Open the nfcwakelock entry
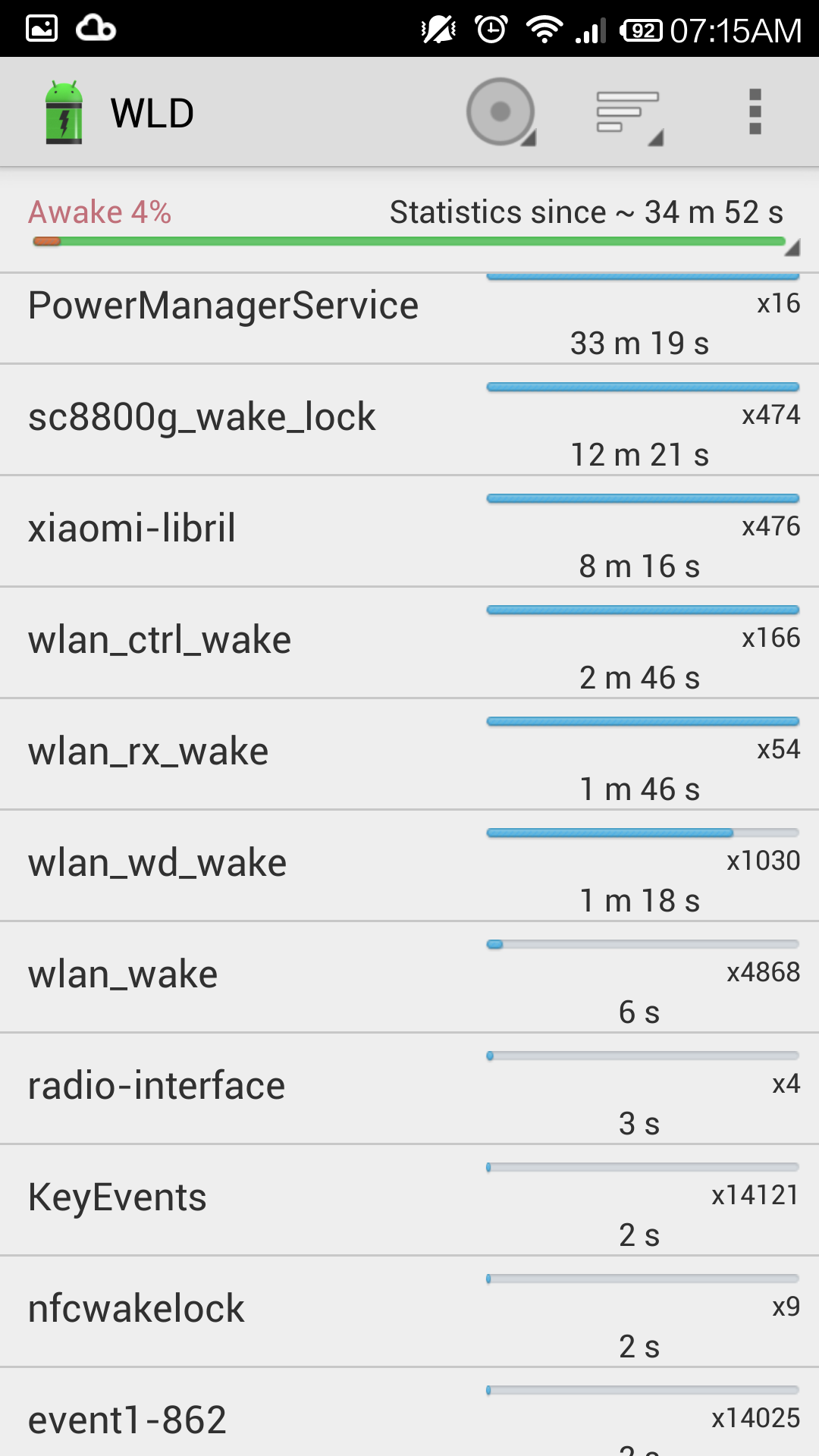The image size is (819, 1456). [409, 1312]
